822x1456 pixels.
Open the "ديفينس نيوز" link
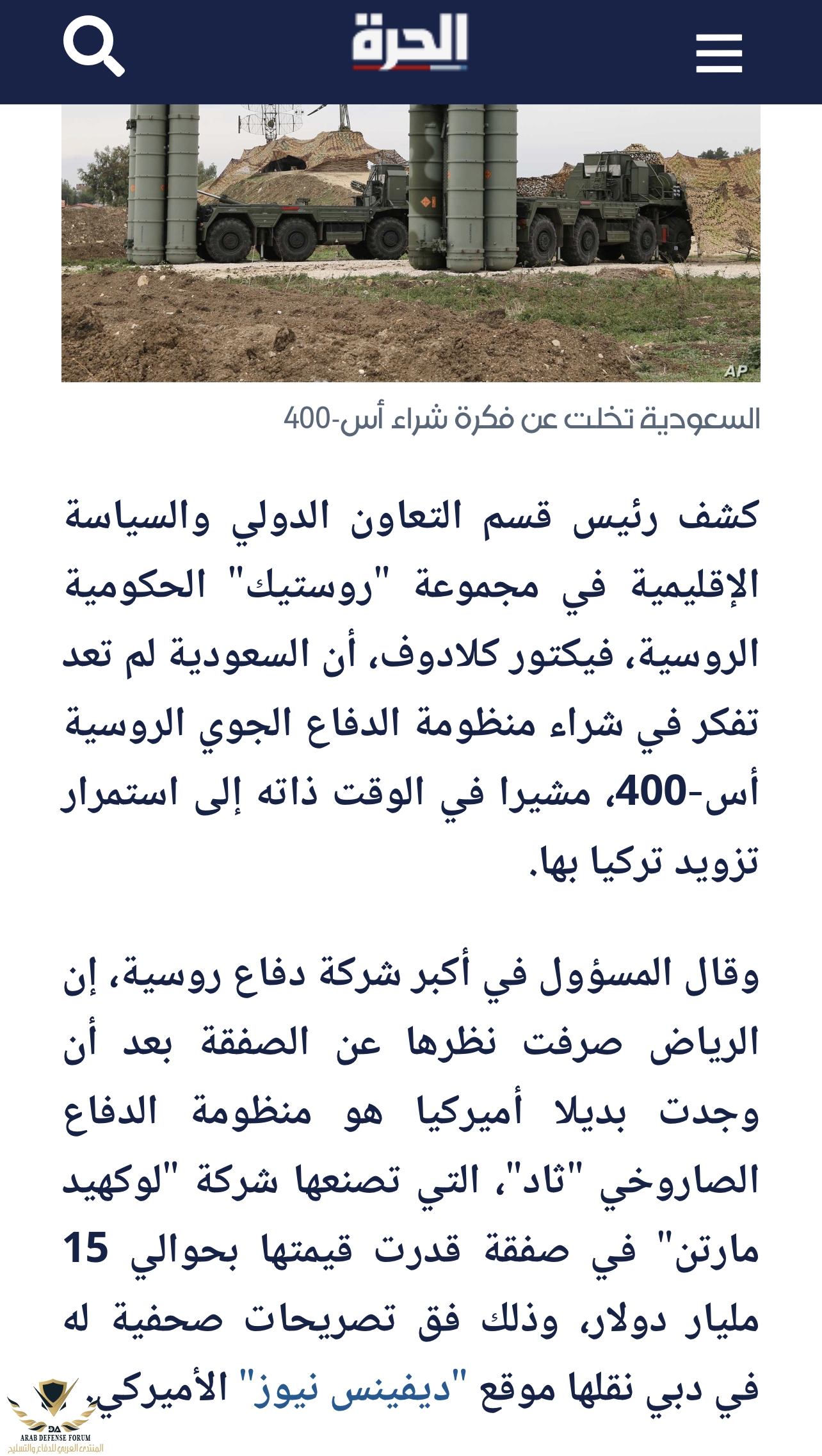353,1389
